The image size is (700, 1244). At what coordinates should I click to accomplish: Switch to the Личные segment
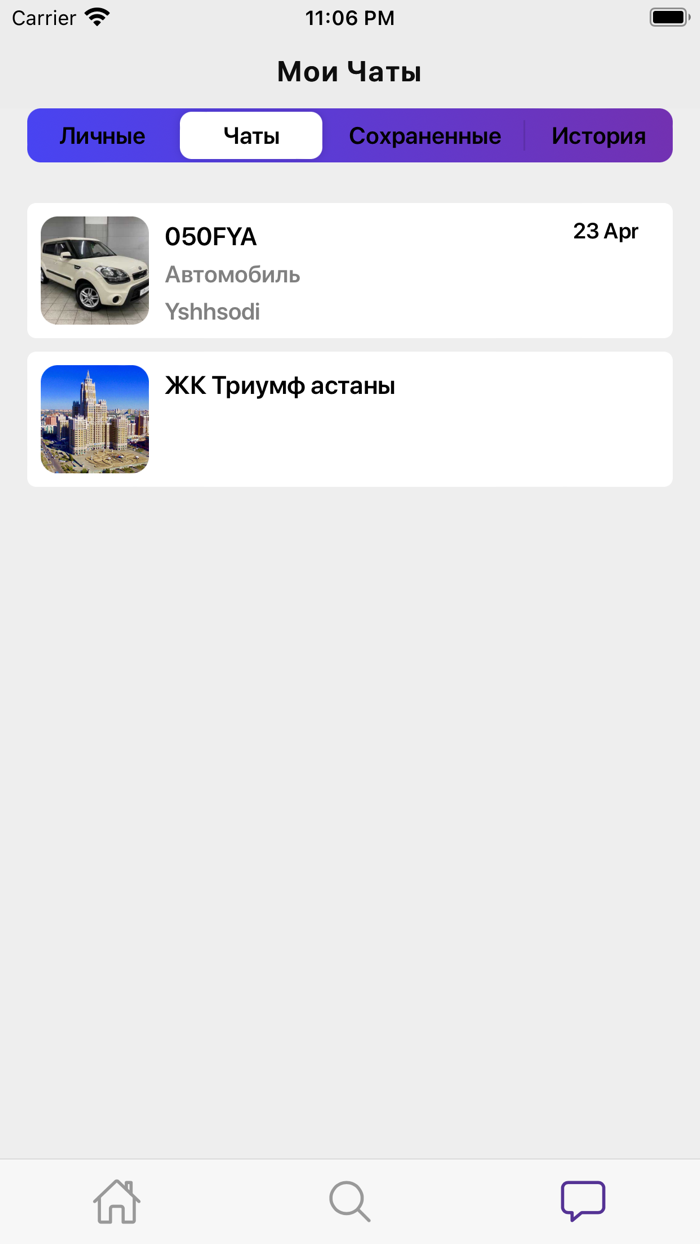pyautogui.click(x=102, y=136)
